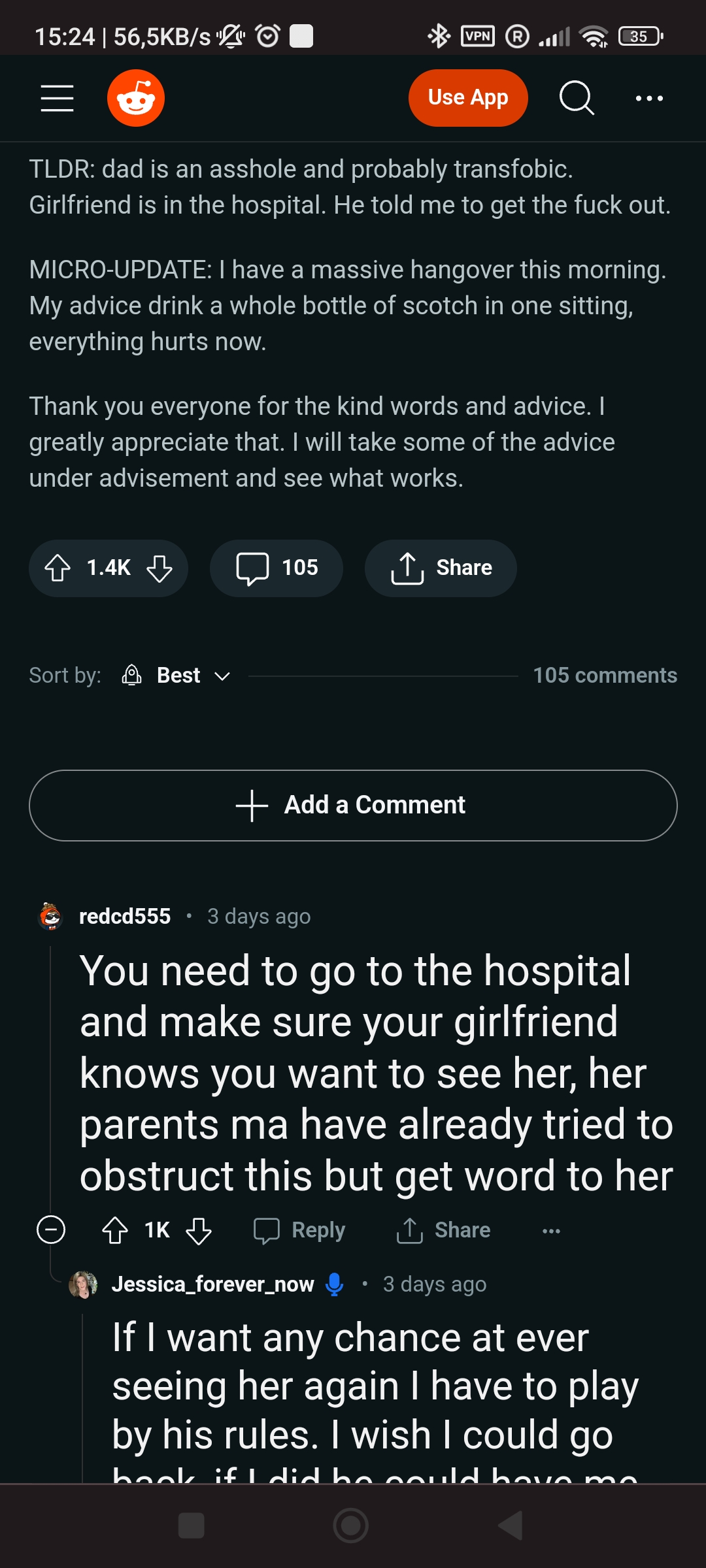Image resolution: width=706 pixels, height=1568 pixels.
Task: Tap the Reddit logo to go home
Action: click(x=136, y=98)
